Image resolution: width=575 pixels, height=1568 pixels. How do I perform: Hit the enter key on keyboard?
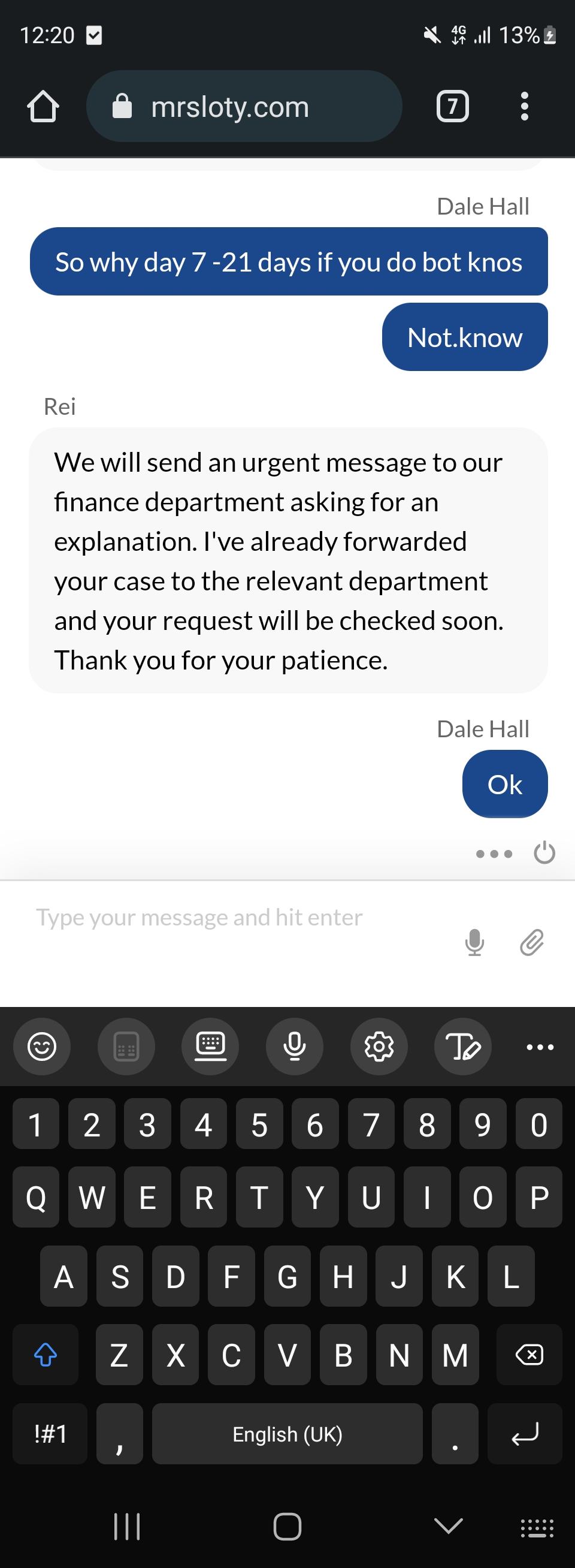(525, 1434)
